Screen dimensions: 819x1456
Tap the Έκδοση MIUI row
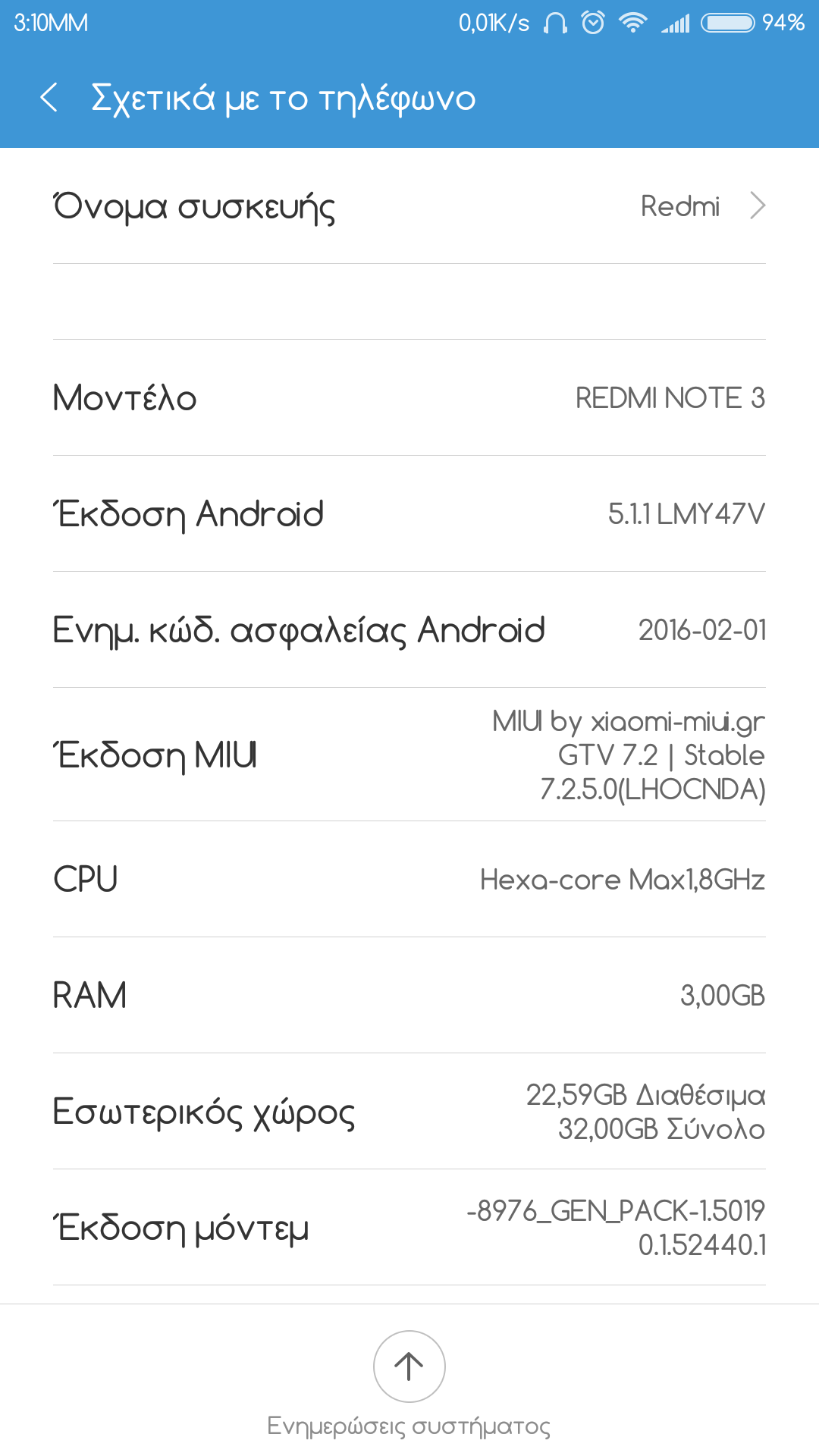click(409, 755)
